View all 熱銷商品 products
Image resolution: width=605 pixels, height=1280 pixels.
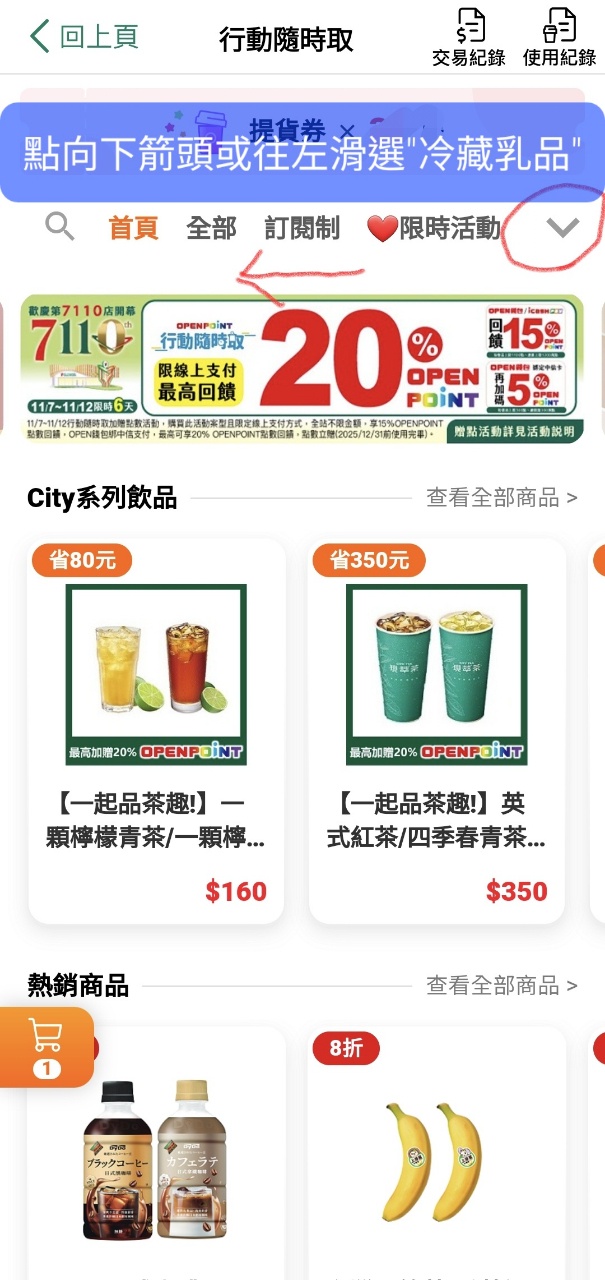point(501,985)
